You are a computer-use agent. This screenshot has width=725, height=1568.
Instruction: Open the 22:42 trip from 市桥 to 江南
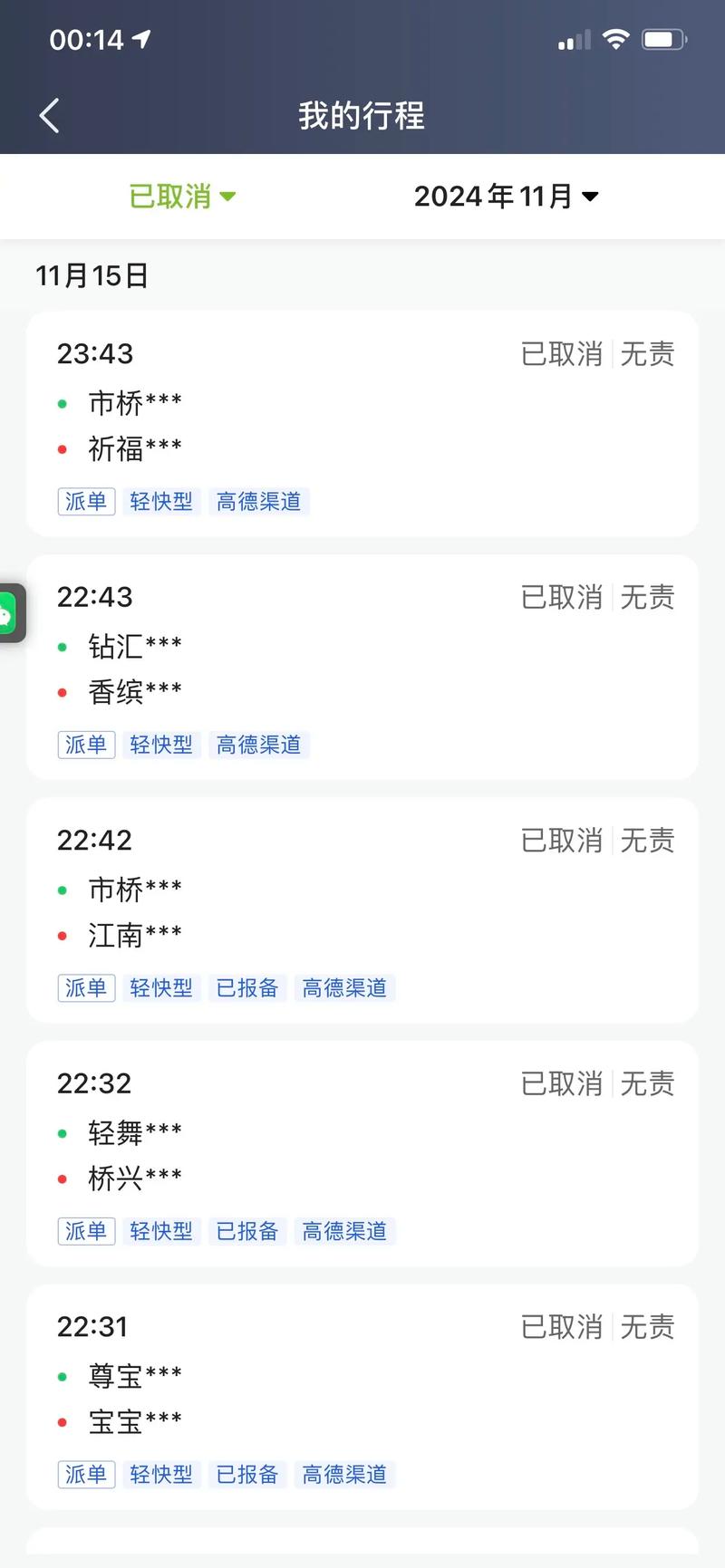pyautogui.click(x=362, y=910)
